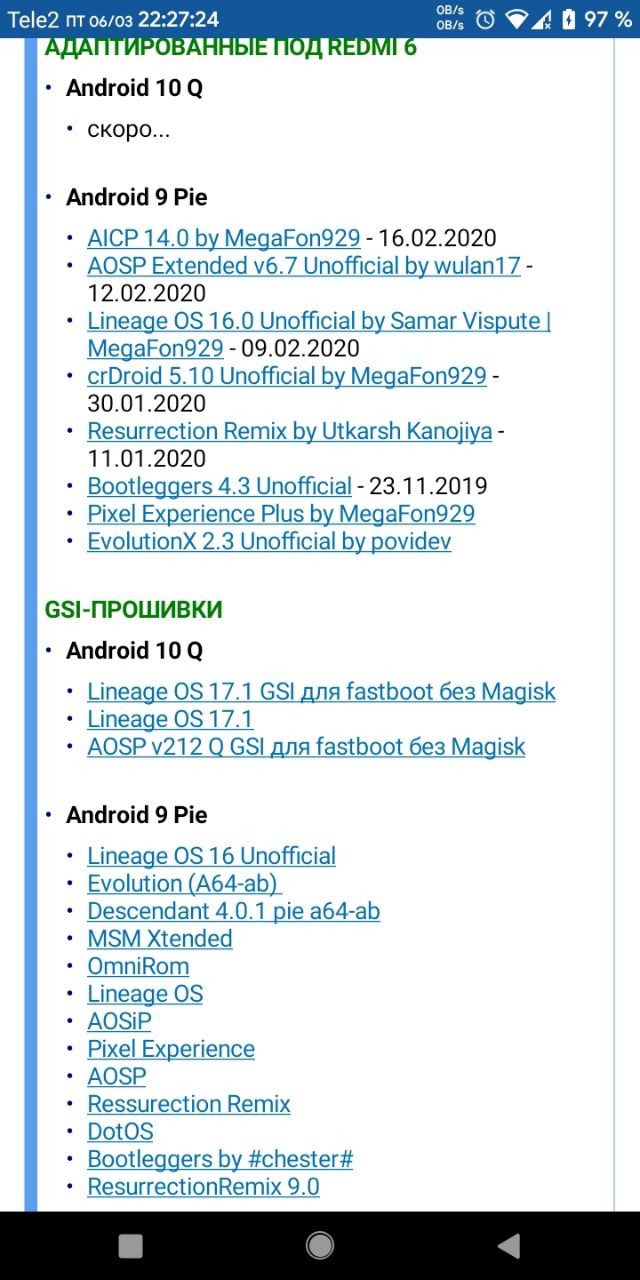Open Resurrection Remix by Utkarsh Kanojiya
This screenshot has height=1280, width=640.
[289, 431]
